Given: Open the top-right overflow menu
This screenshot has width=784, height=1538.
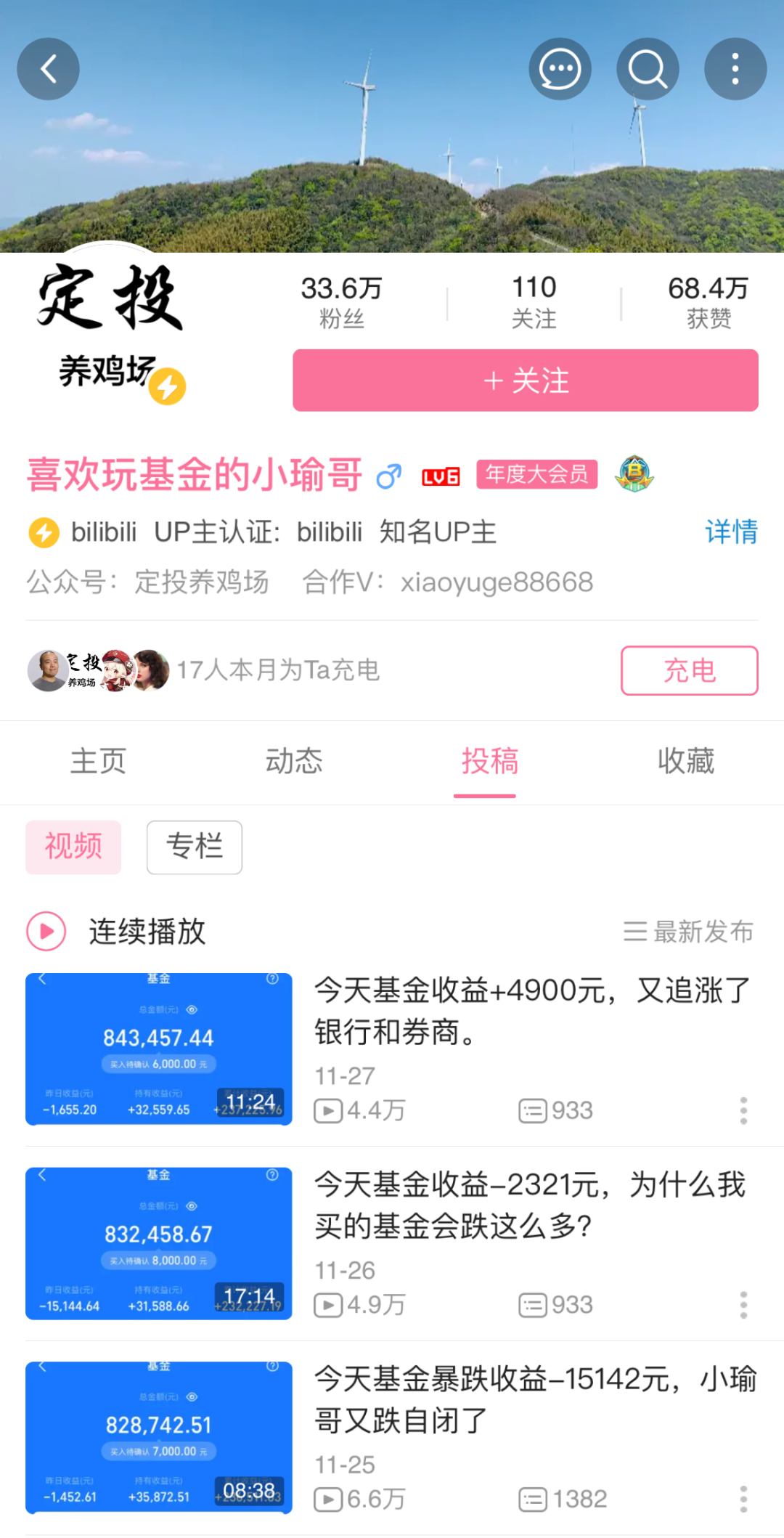Looking at the screenshot, I should point(735,69).
